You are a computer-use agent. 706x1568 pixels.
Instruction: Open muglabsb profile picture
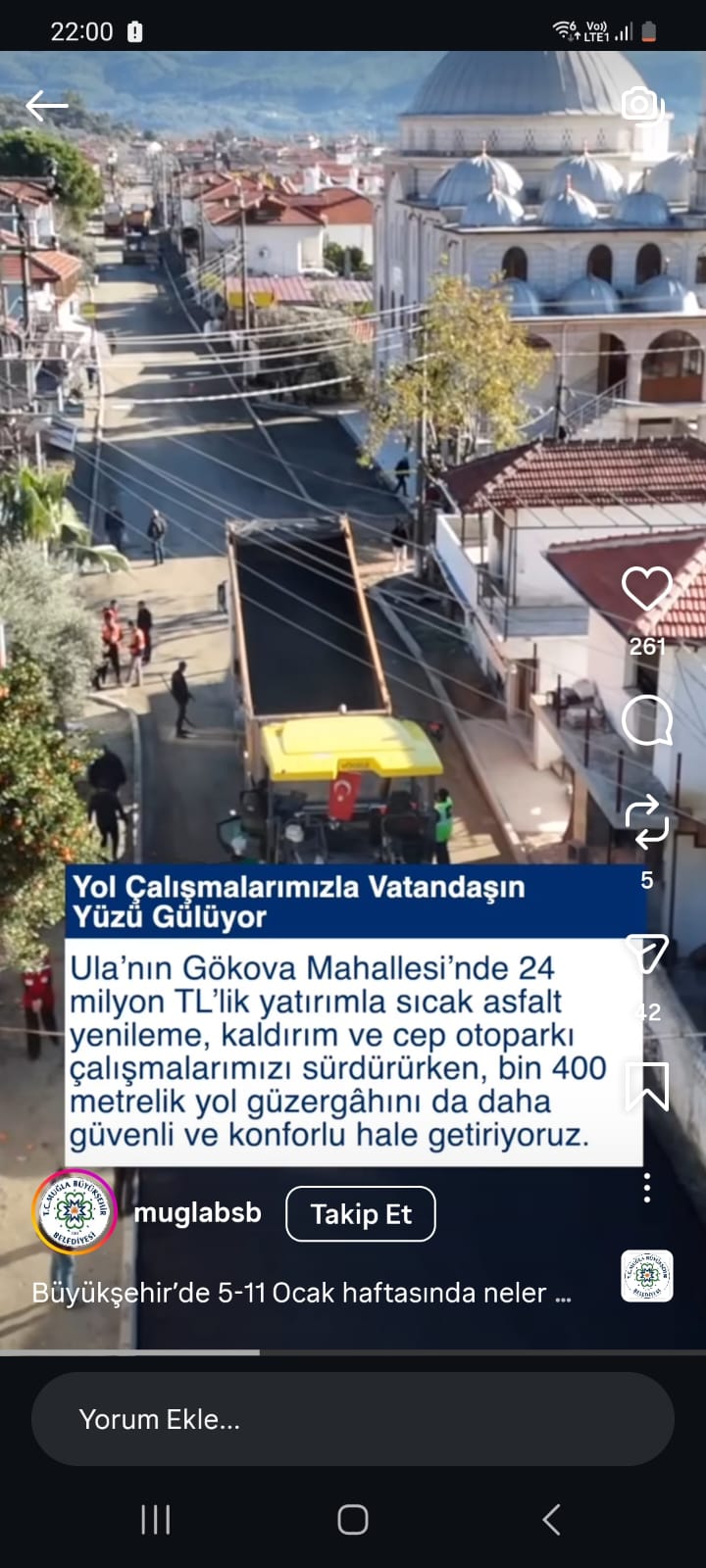pyautogui.click(x=75, y=1212)
